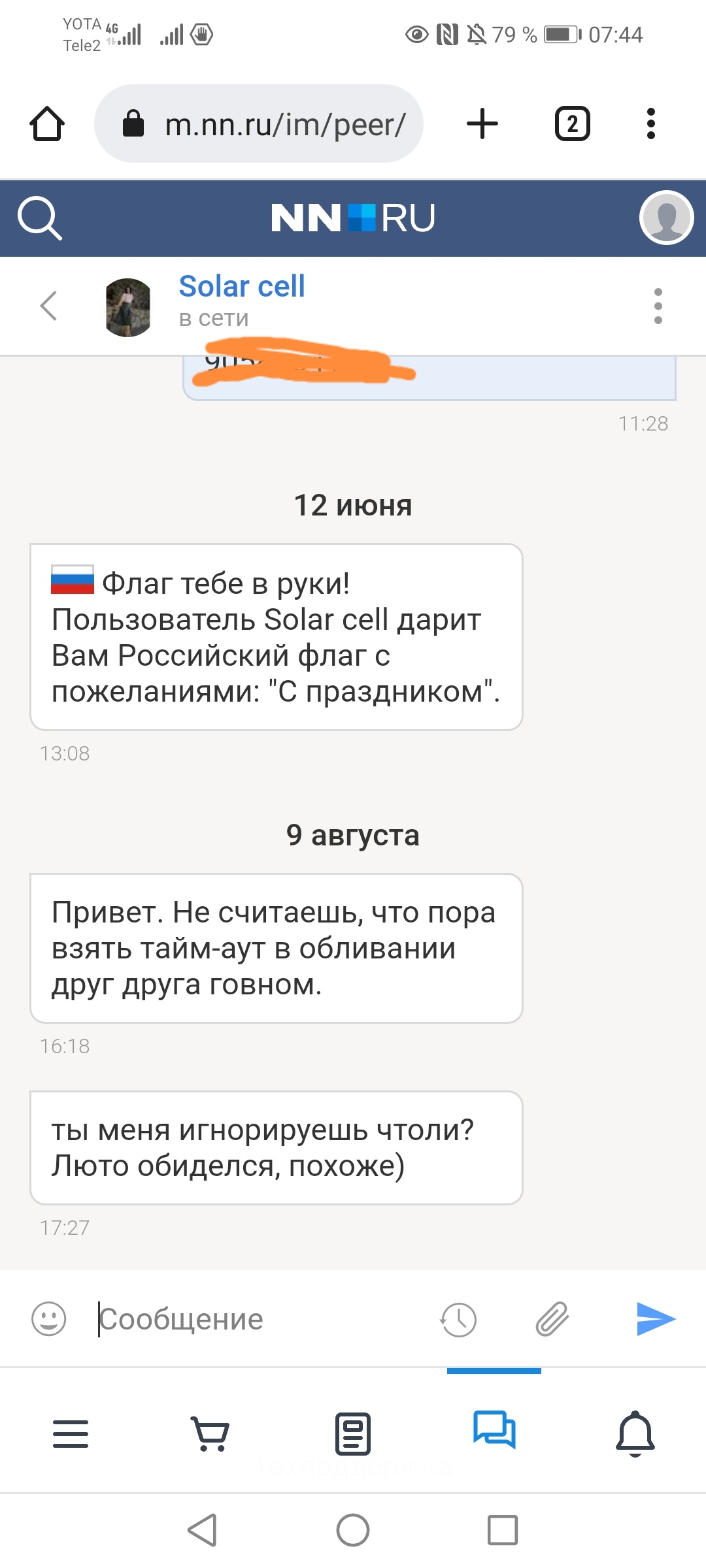Open the shopping cart tab
706x1568 pixels.
point(211,1433)
